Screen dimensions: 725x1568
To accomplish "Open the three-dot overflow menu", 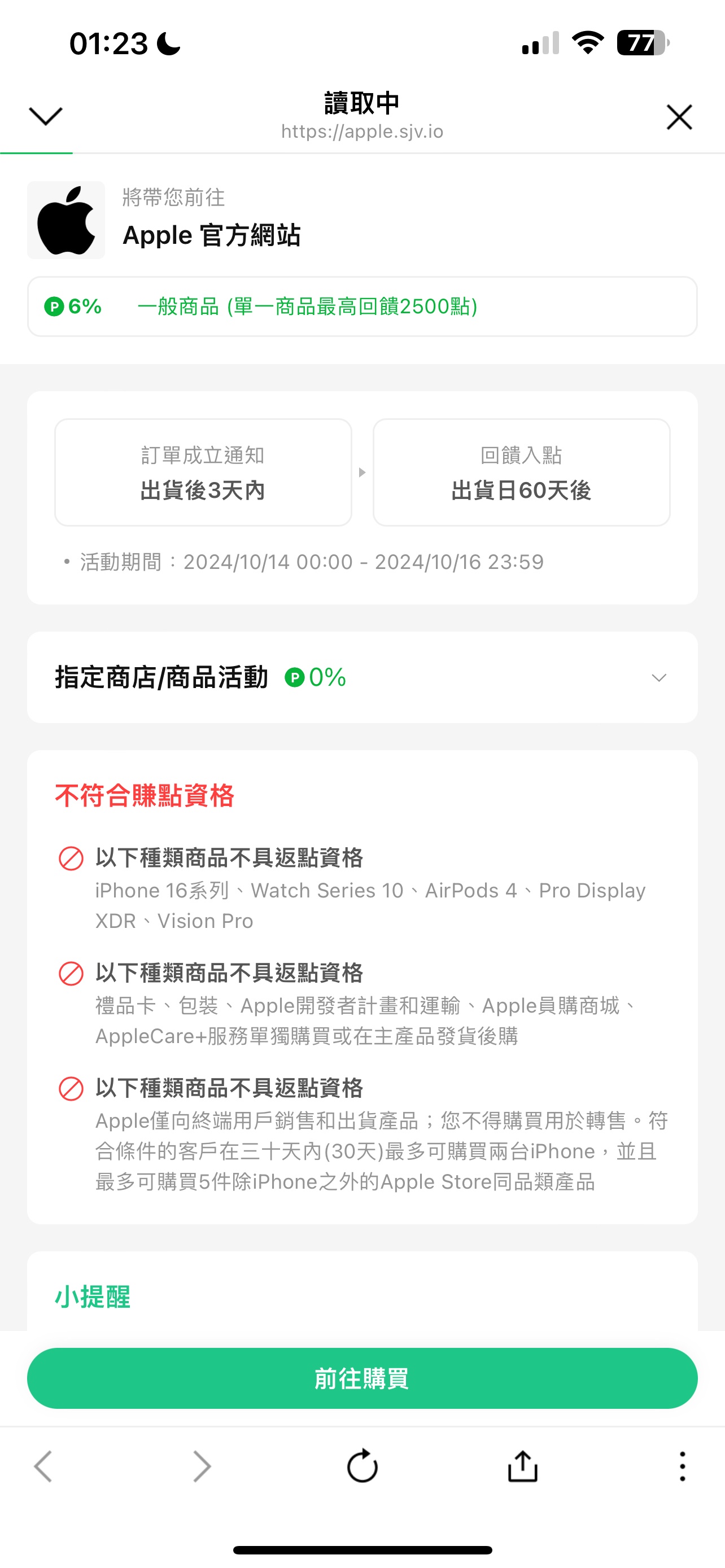I will click(683, 1466).
